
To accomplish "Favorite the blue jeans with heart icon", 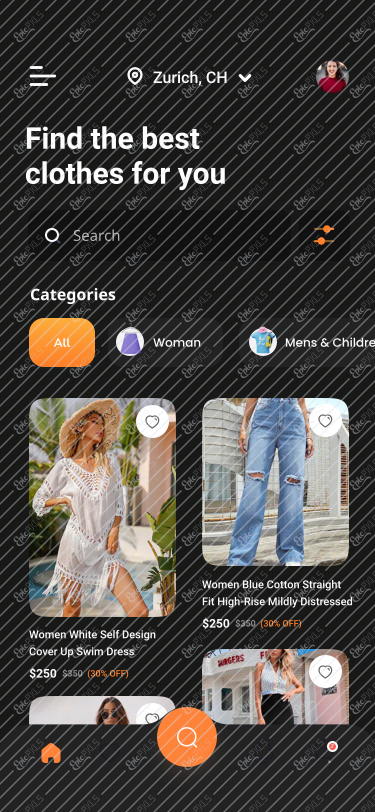I will (325, 421).
